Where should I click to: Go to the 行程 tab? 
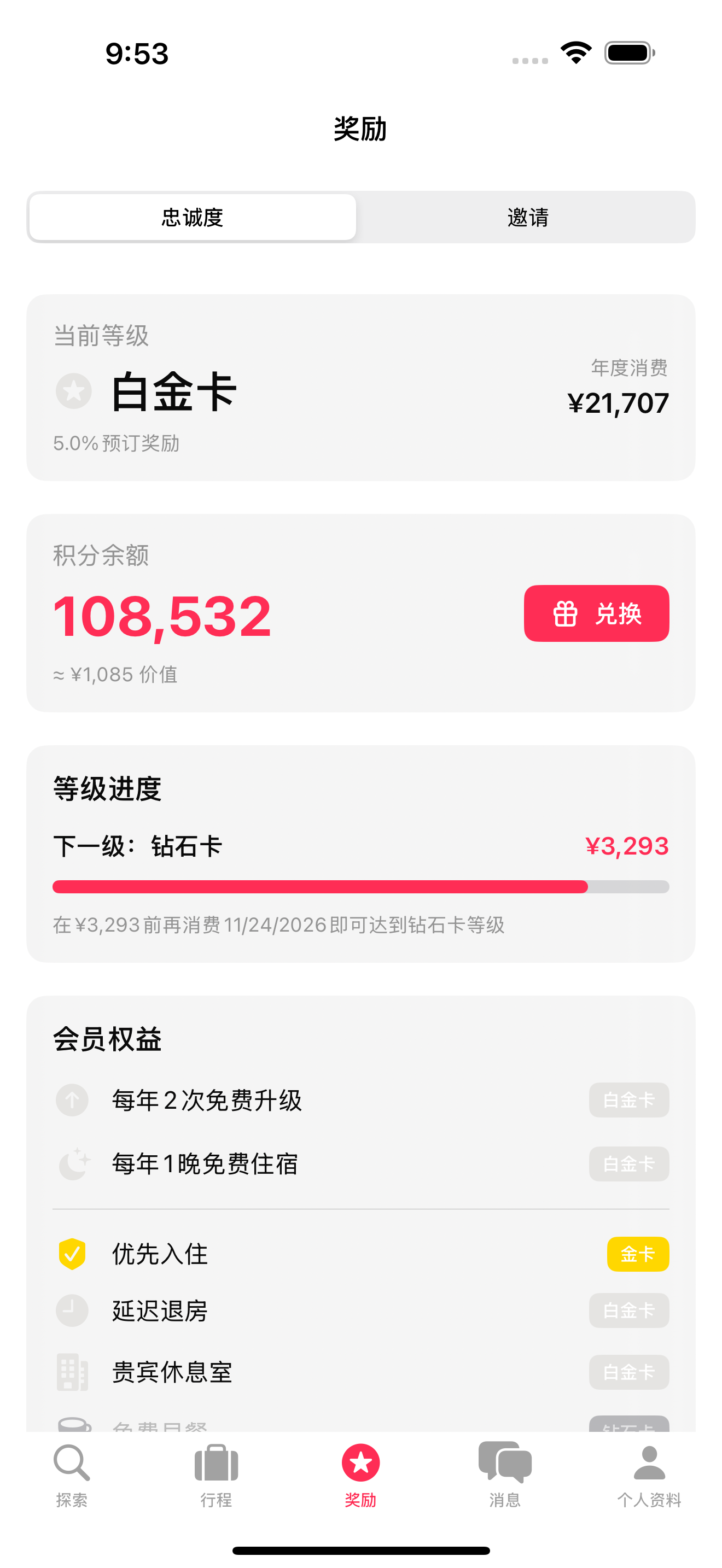tap(216, 1473)
